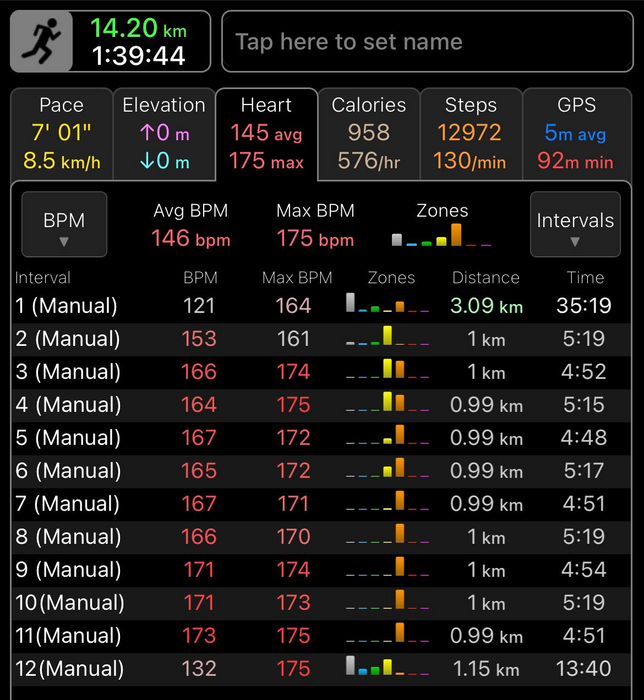Expand the Intervals dropdown
This screenshot has height=700, width=644.
(x=575, y=225)
